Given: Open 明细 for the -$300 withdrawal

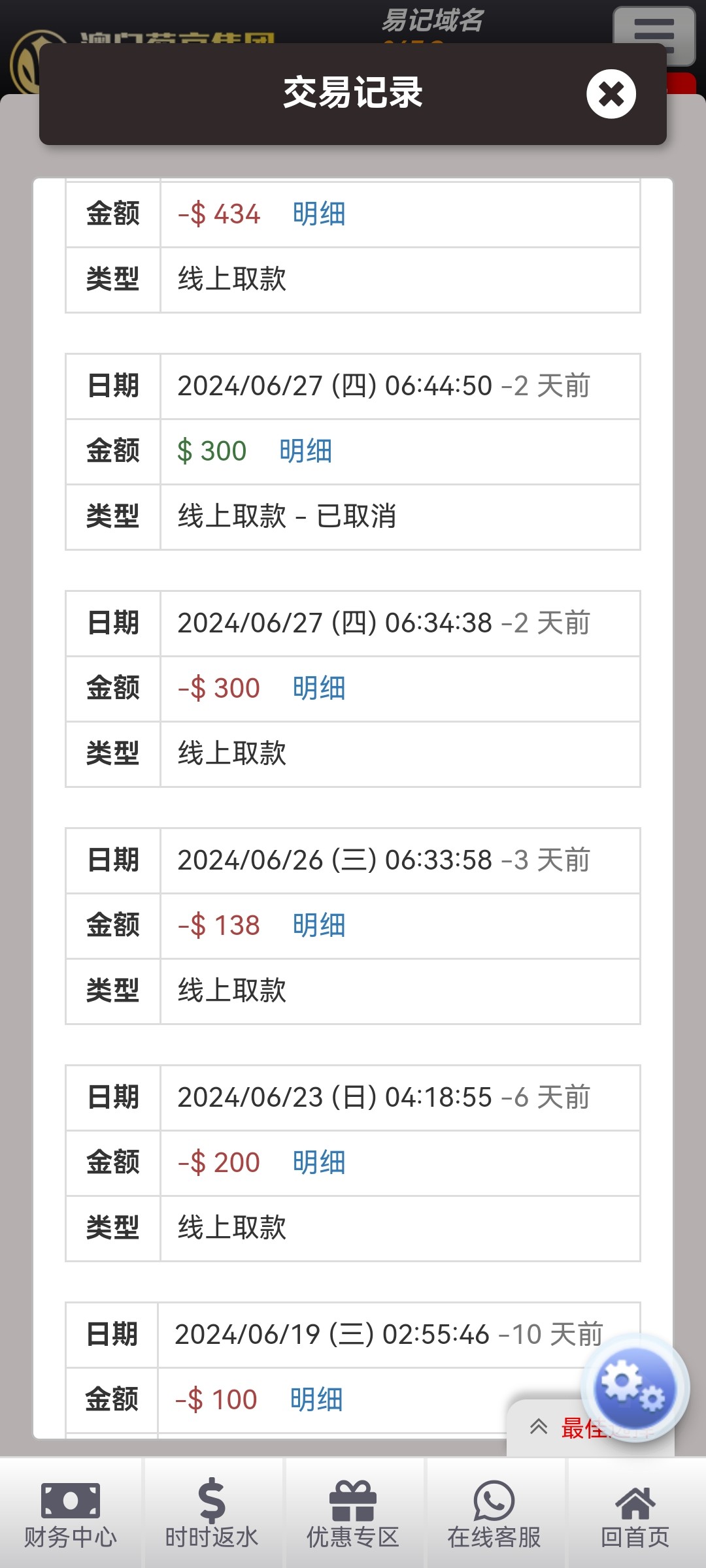Looking at the screenshot, I should (319, 689).
